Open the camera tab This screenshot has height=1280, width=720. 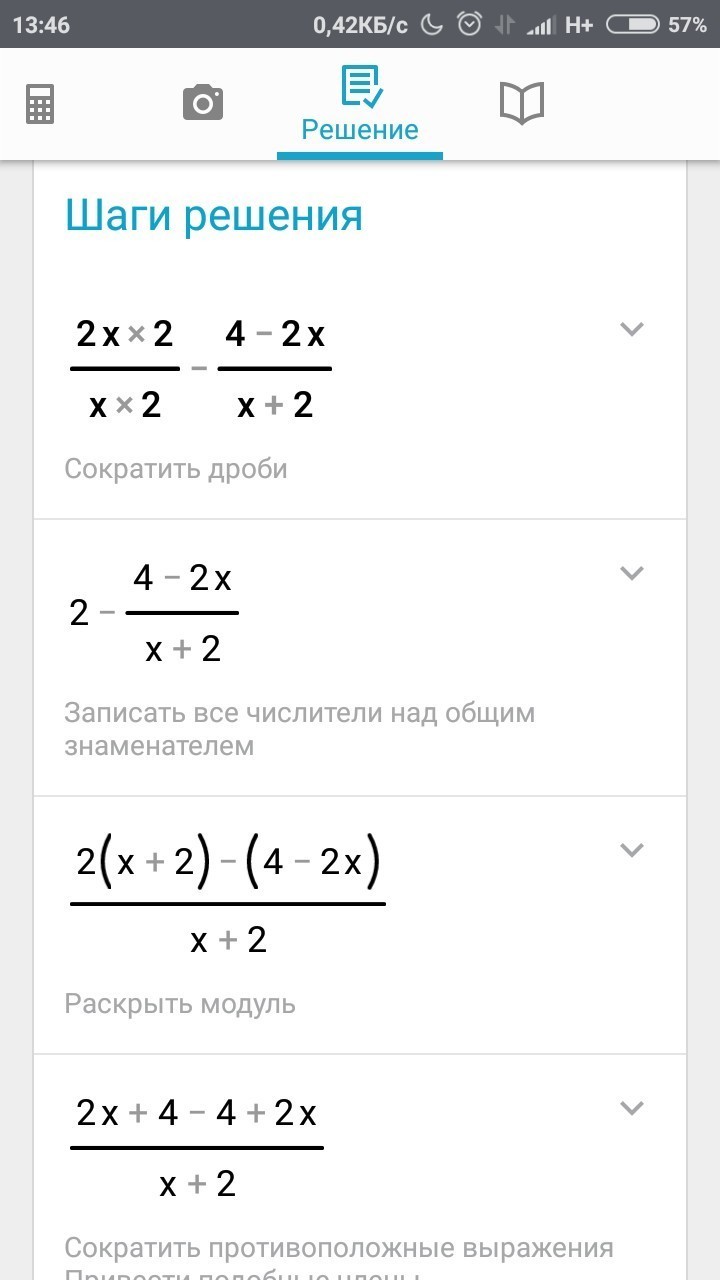[x=202, y=103]
